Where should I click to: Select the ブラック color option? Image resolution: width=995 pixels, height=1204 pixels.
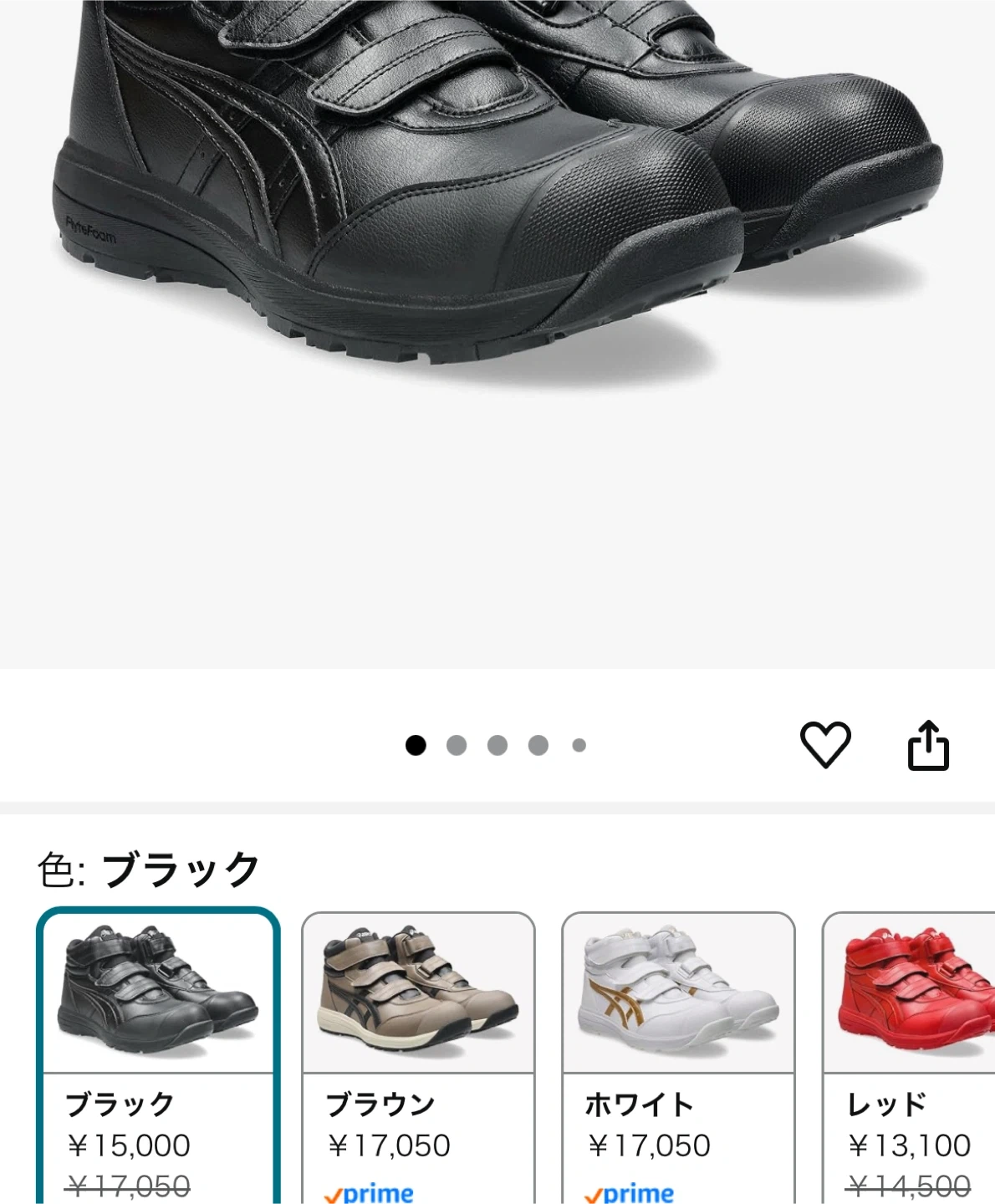pyautogui.click(x=158, y=1053)
